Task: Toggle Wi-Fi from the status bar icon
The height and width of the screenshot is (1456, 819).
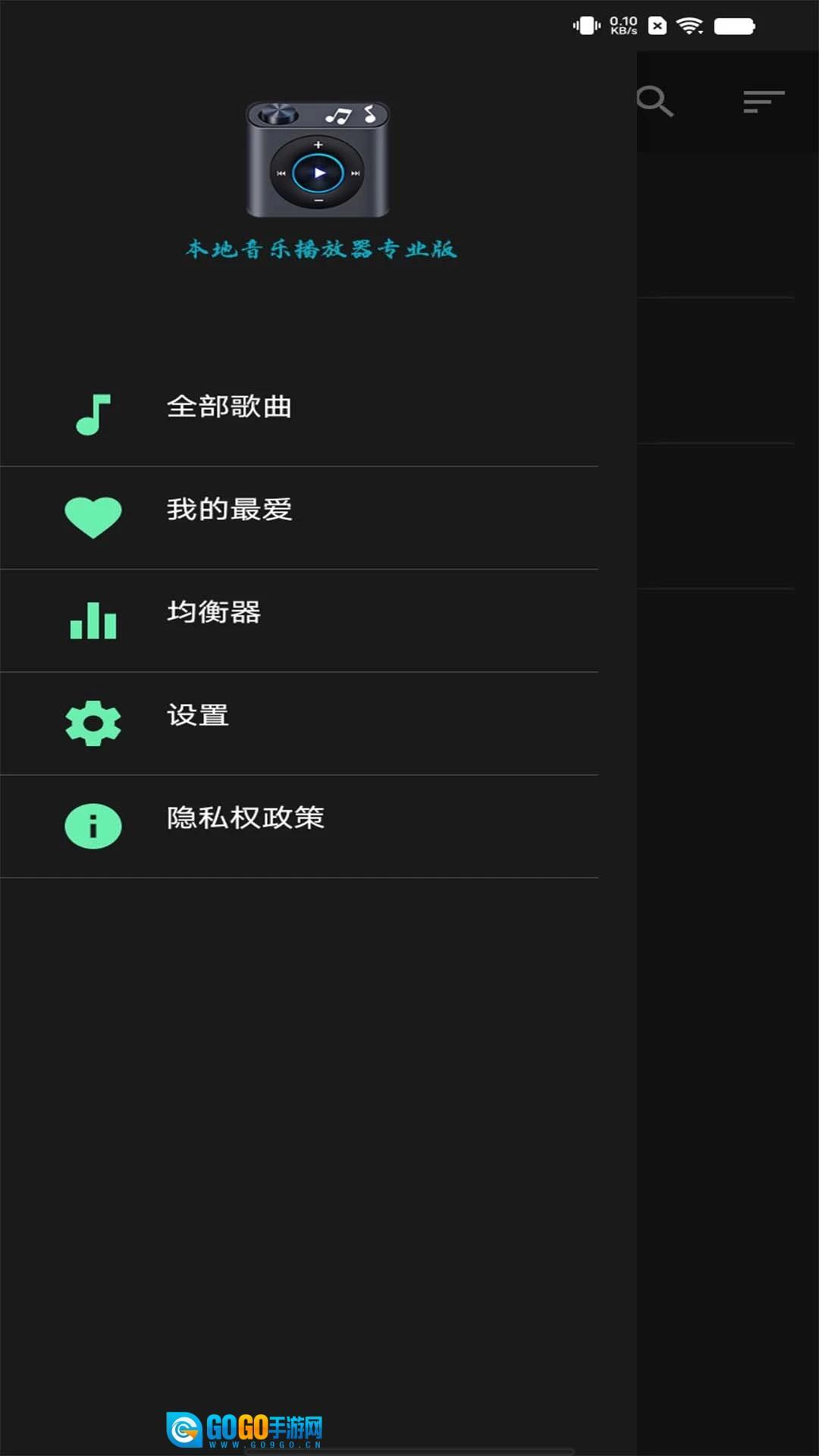Action: coord(689,24)
